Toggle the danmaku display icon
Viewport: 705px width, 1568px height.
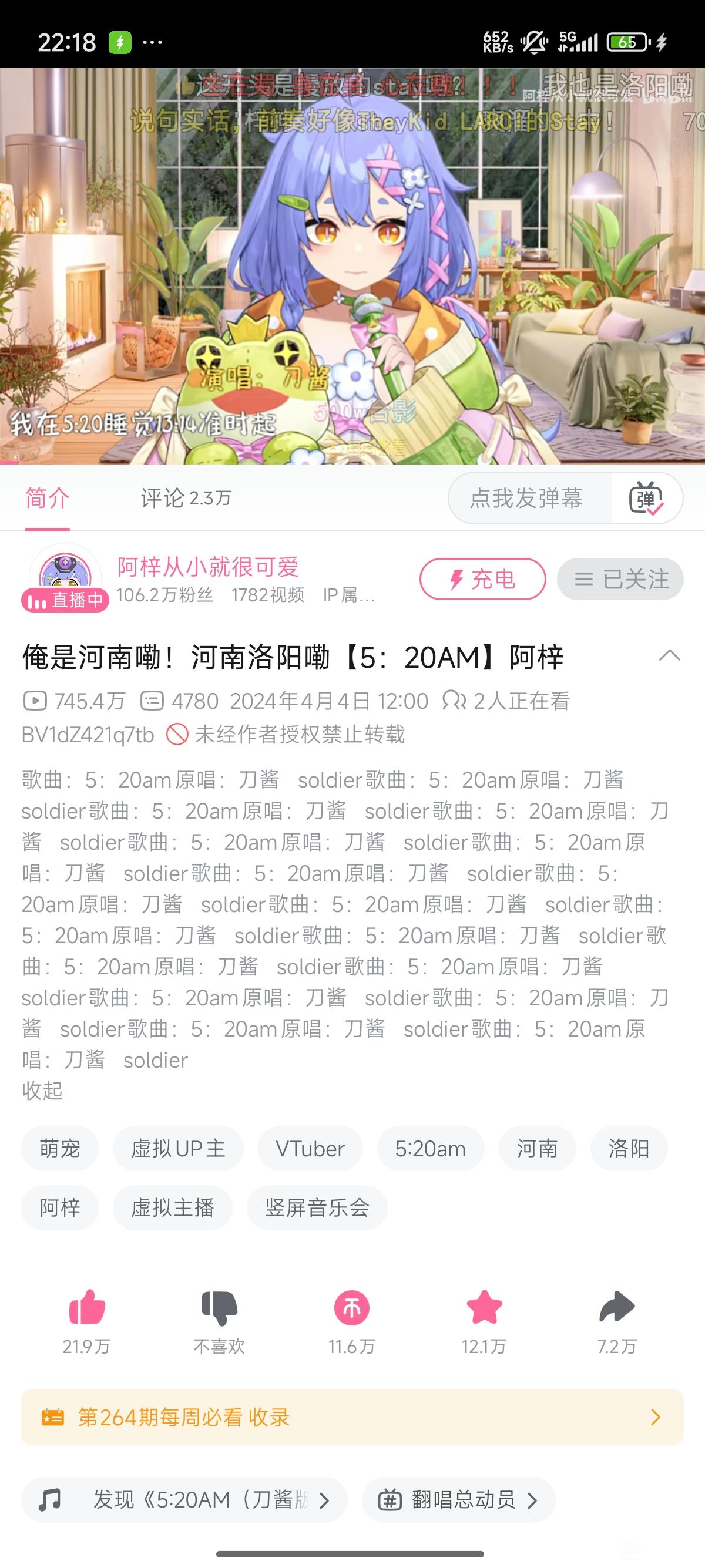click(646, 498)
